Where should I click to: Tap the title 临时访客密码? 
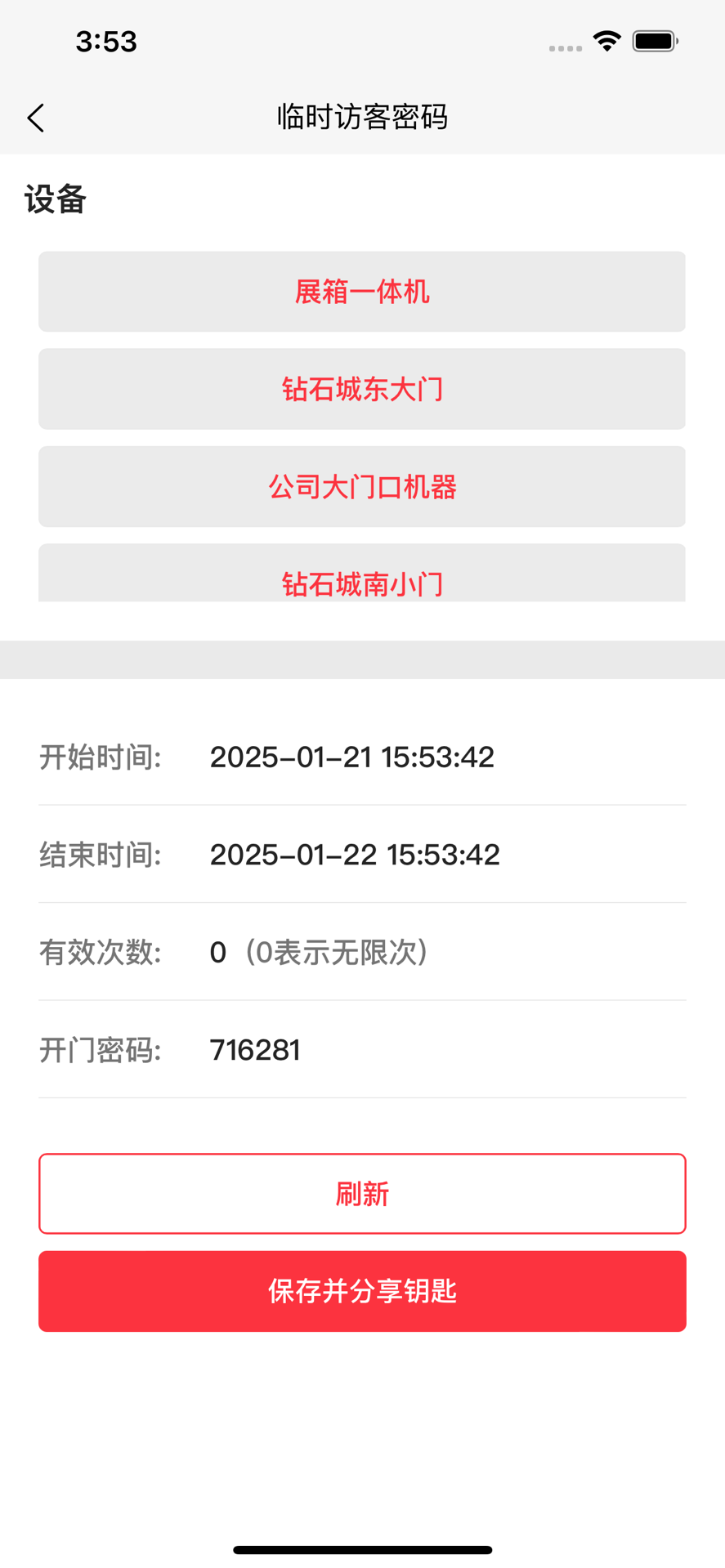(x=362, y=116)
